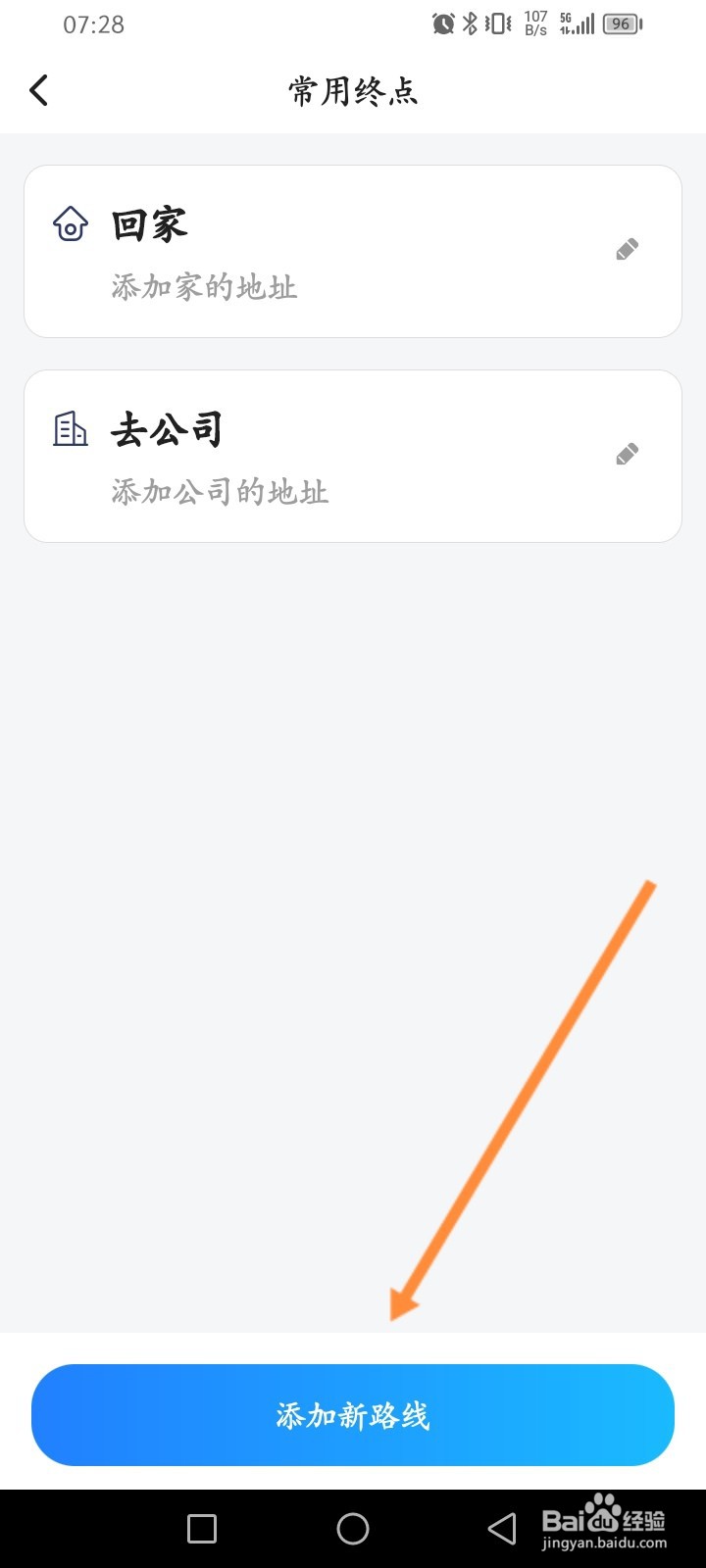Screen dimensions: 706x1568
Task: Open the alarm clock icon in status bar
Action: 444,24
